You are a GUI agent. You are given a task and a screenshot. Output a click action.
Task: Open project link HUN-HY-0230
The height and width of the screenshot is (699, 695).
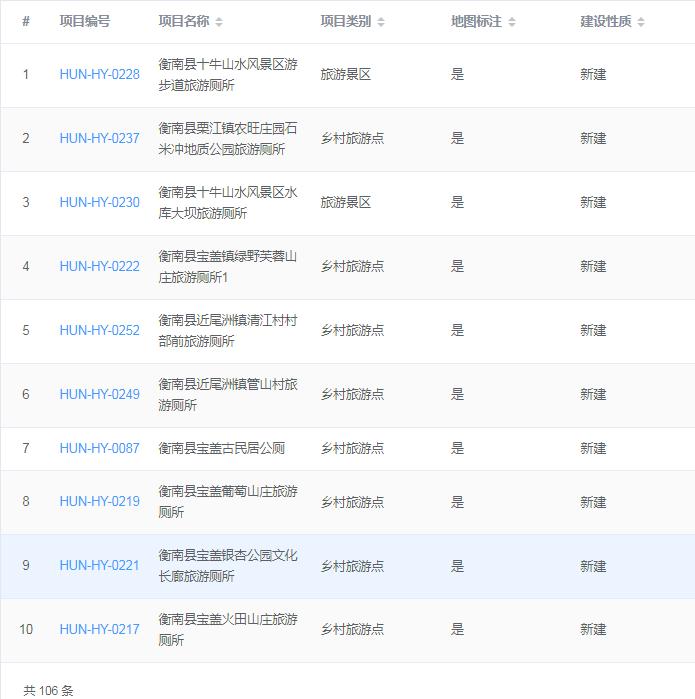99,202
